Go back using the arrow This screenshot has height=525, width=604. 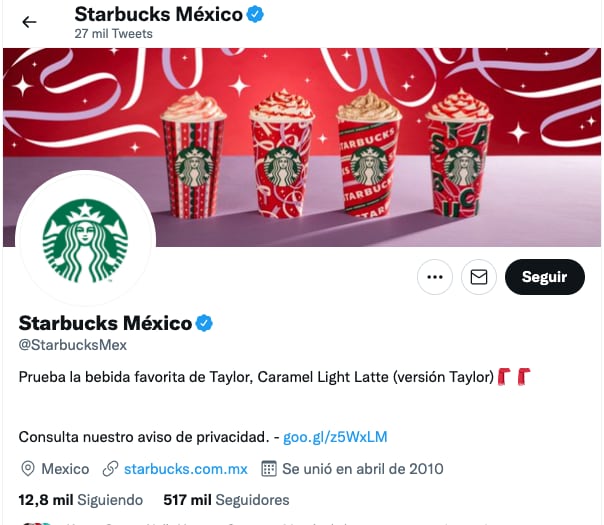pos(29,22)
